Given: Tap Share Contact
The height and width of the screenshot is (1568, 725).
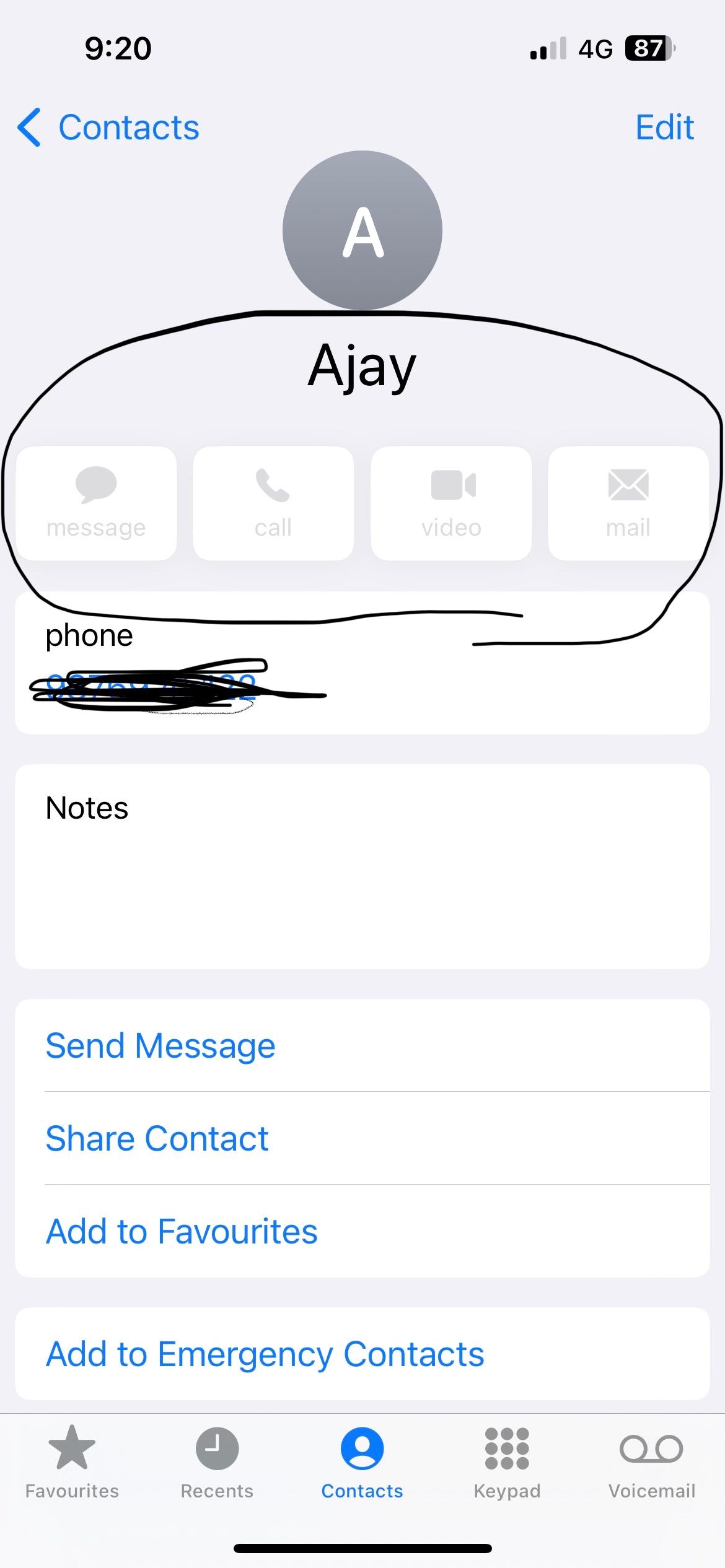Looking at the screenshot, I should click(x=156, y=1138).
